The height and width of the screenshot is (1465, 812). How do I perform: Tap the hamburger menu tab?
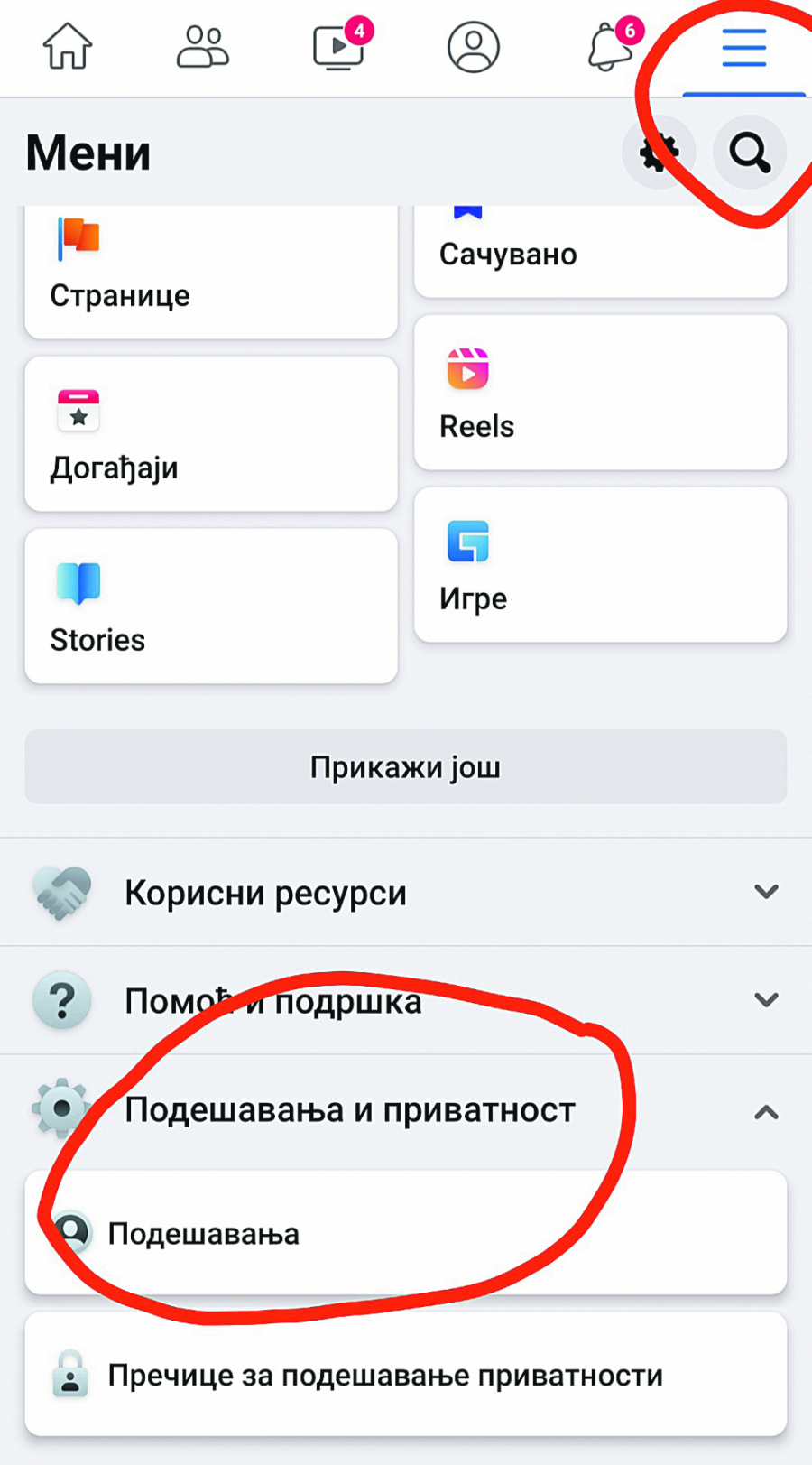pos(744,47)
